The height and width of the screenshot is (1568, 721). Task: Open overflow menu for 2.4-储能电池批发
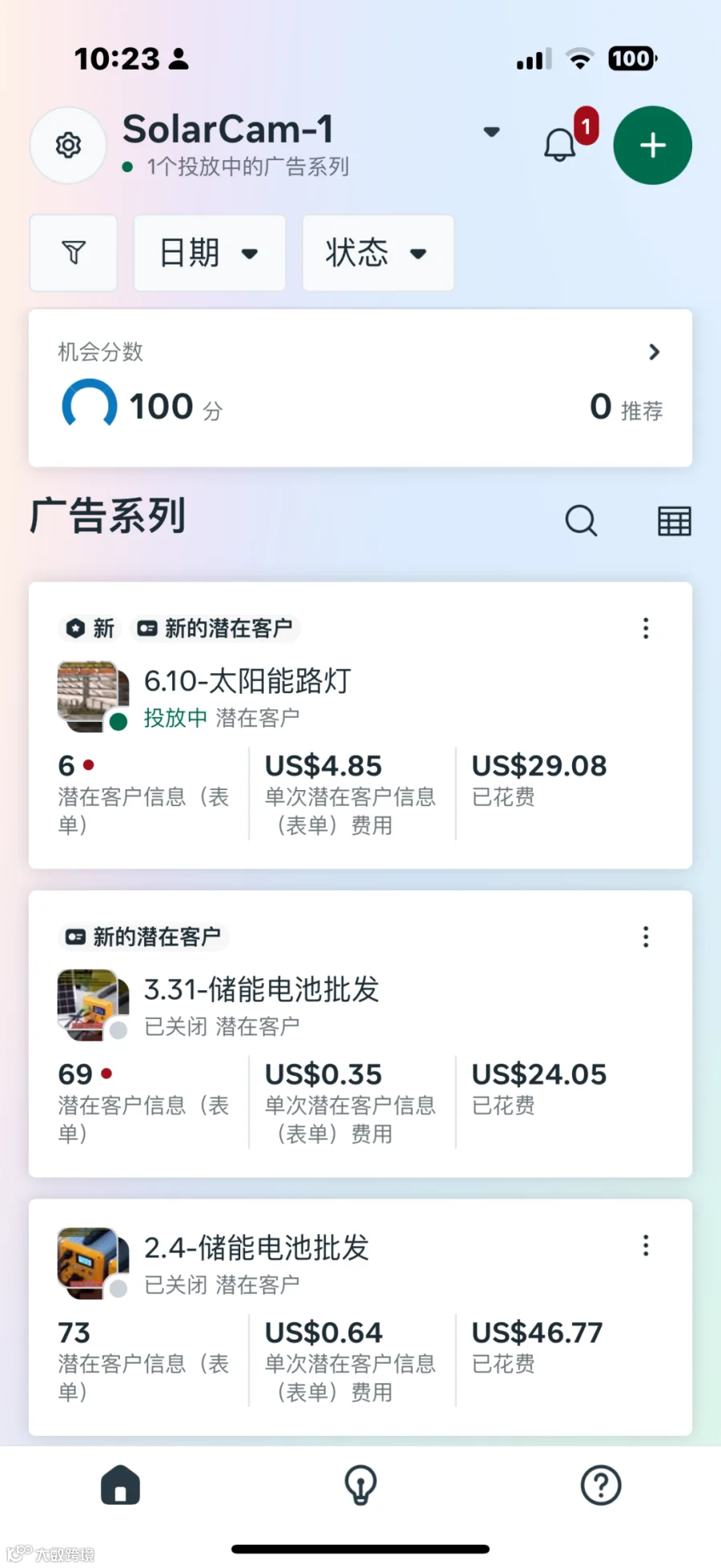tap(646, 1245)
